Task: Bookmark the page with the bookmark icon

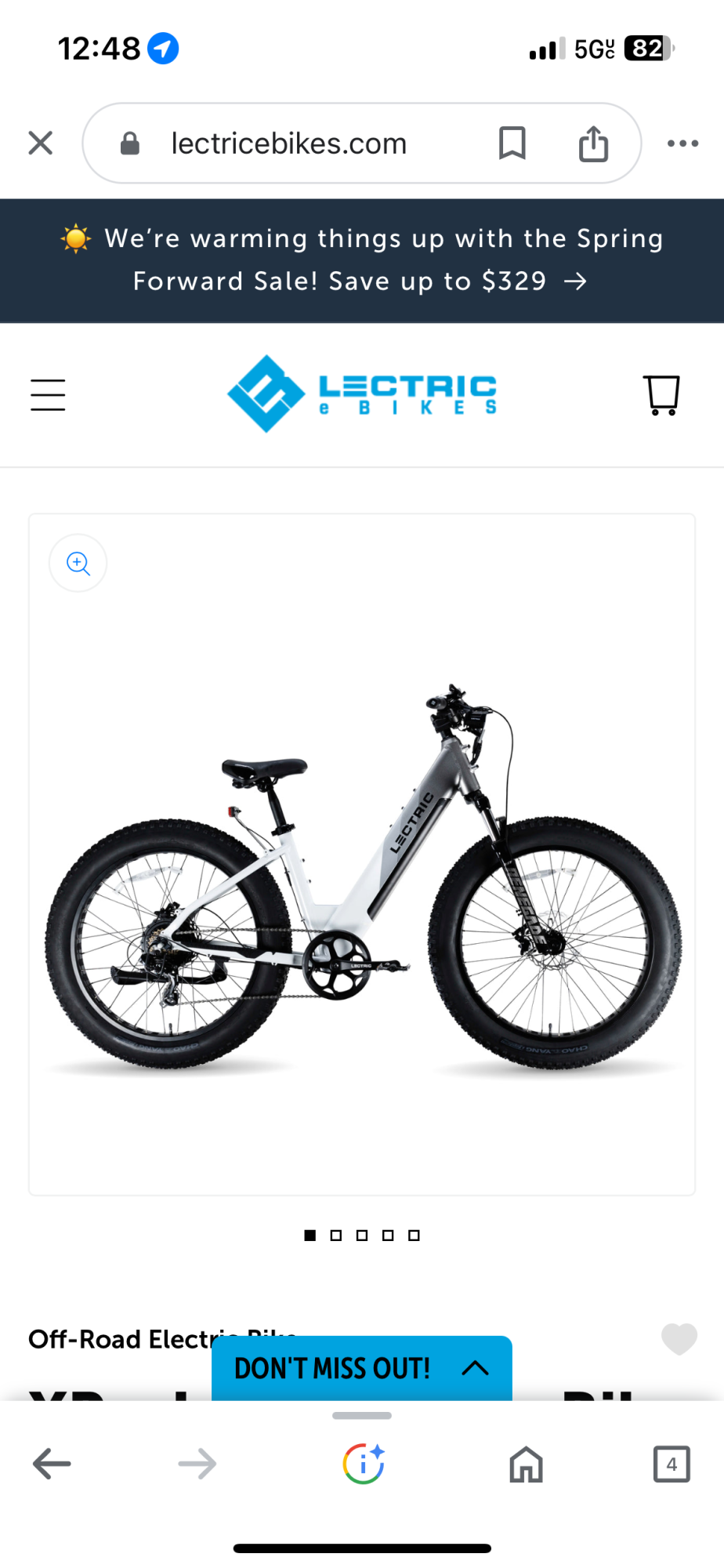Action: (x=512, y=143)
